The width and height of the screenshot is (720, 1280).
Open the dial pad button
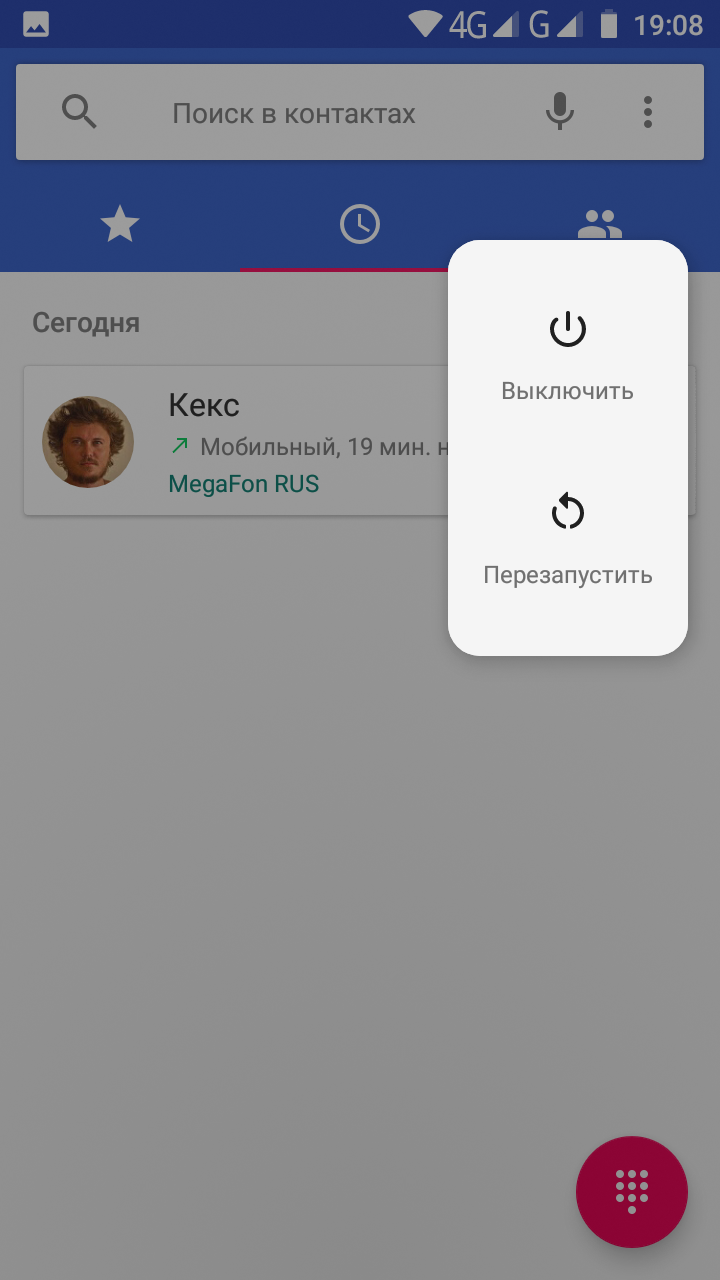point(632,1192)
